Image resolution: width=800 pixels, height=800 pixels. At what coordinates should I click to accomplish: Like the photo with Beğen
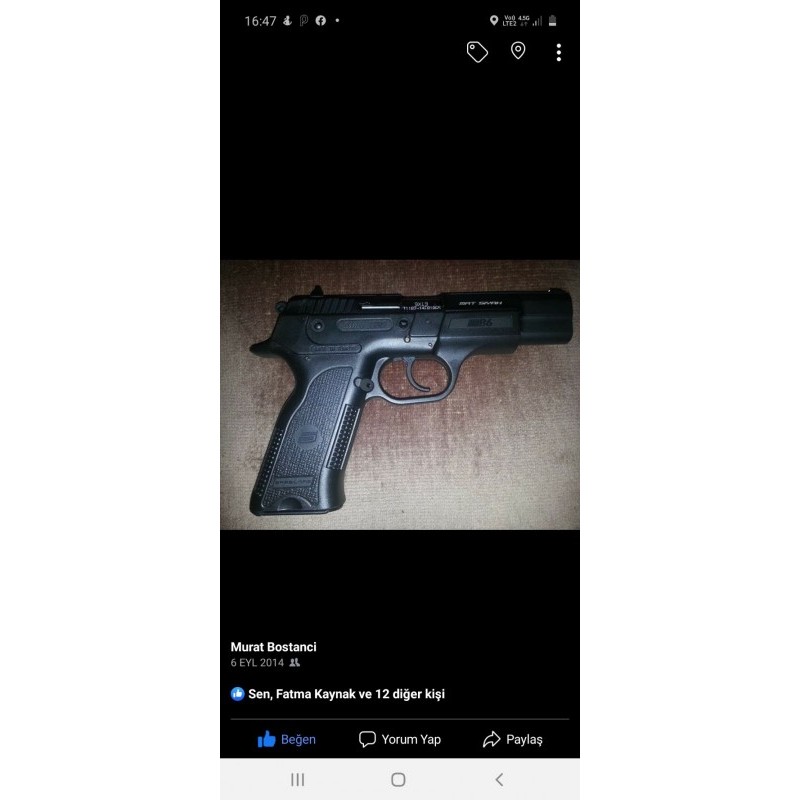[x=287, y=740]
